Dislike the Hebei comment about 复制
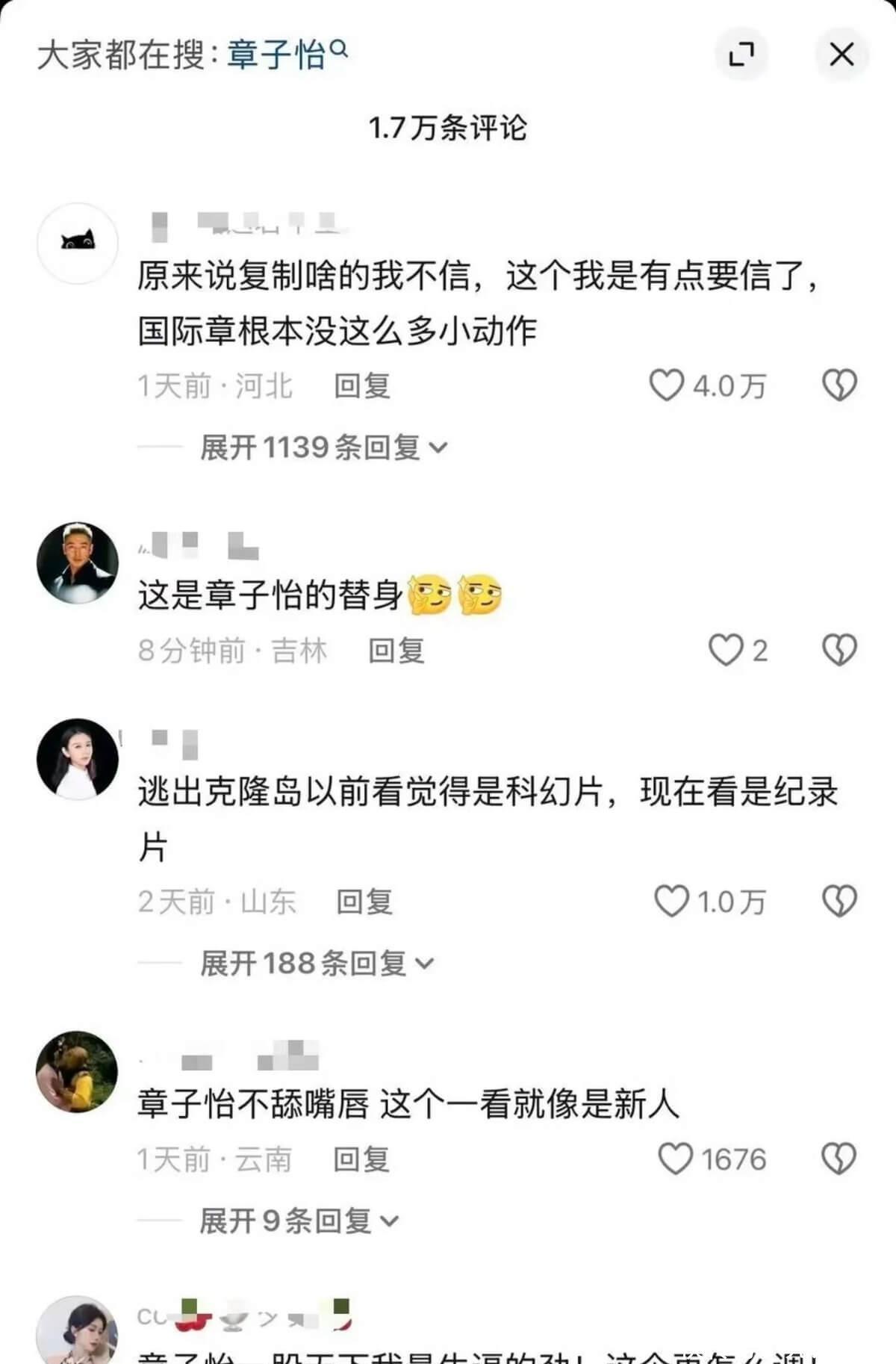The width and height of the screenshot is (896, 1364). point(839,385)
